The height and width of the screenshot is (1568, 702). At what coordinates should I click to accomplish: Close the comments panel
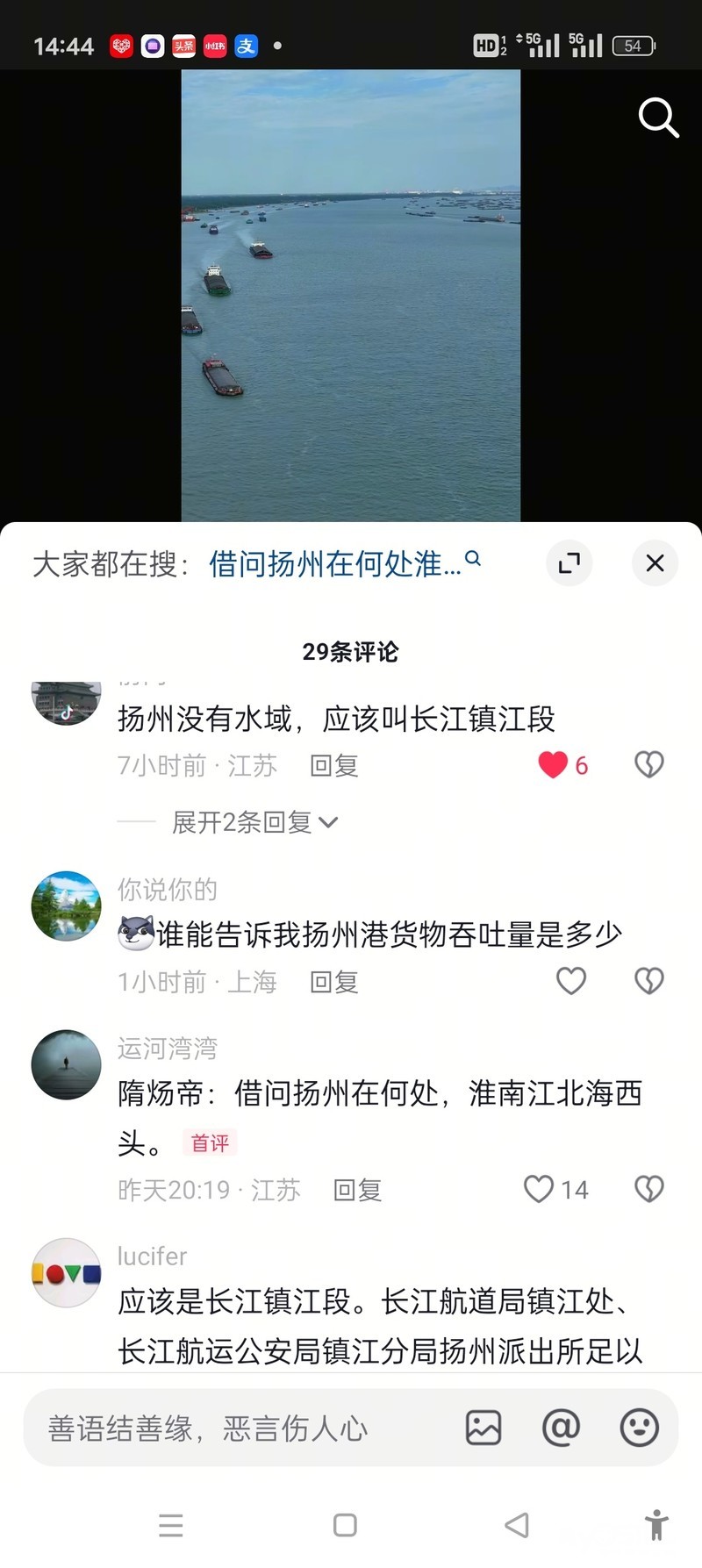click(655, 563)
